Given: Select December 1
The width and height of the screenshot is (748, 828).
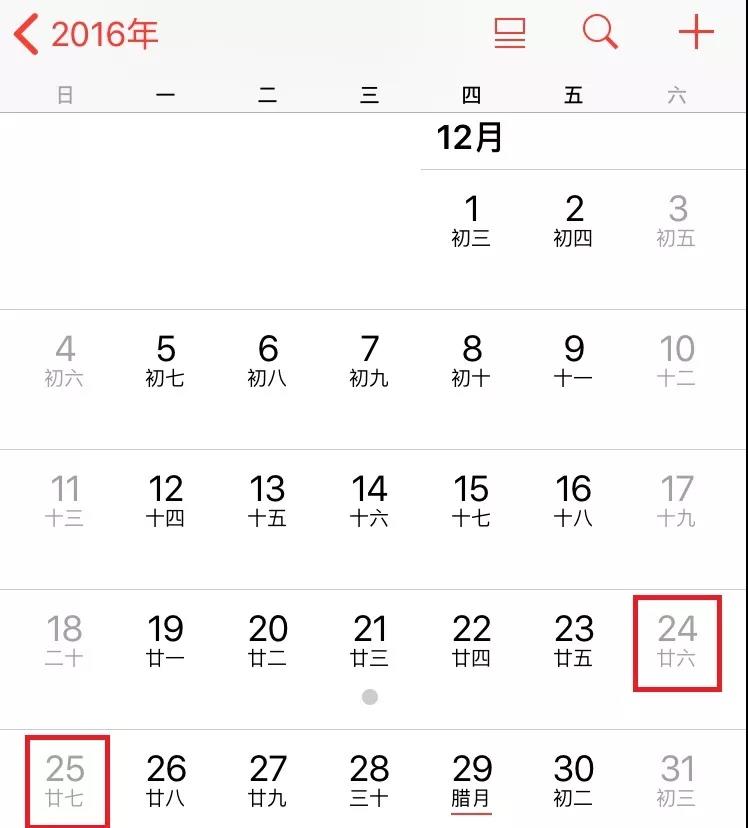Looking at the screenshot, I should pos(472,220).
